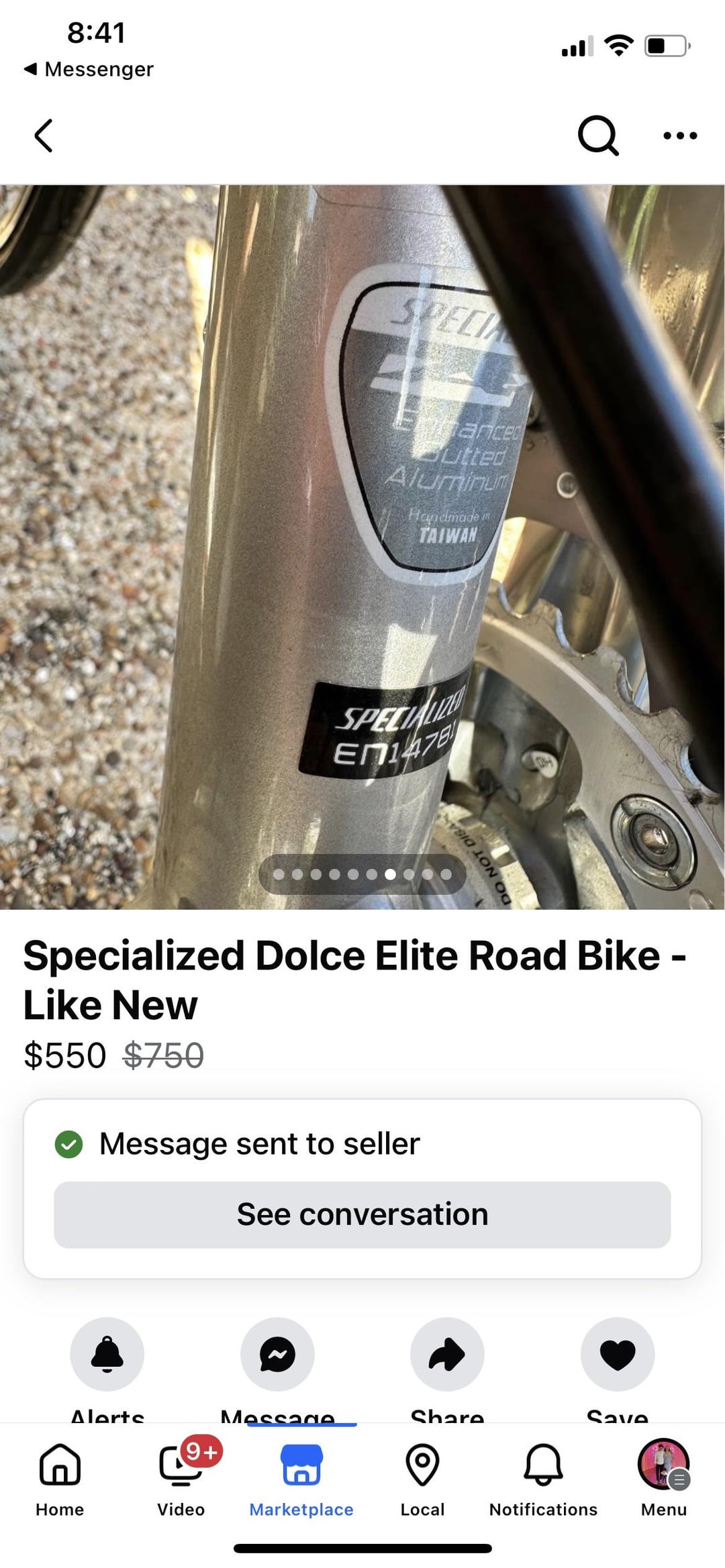725x1568 pixels.
Task: Open Marketplace search magnifier
Action: [598, 136]
